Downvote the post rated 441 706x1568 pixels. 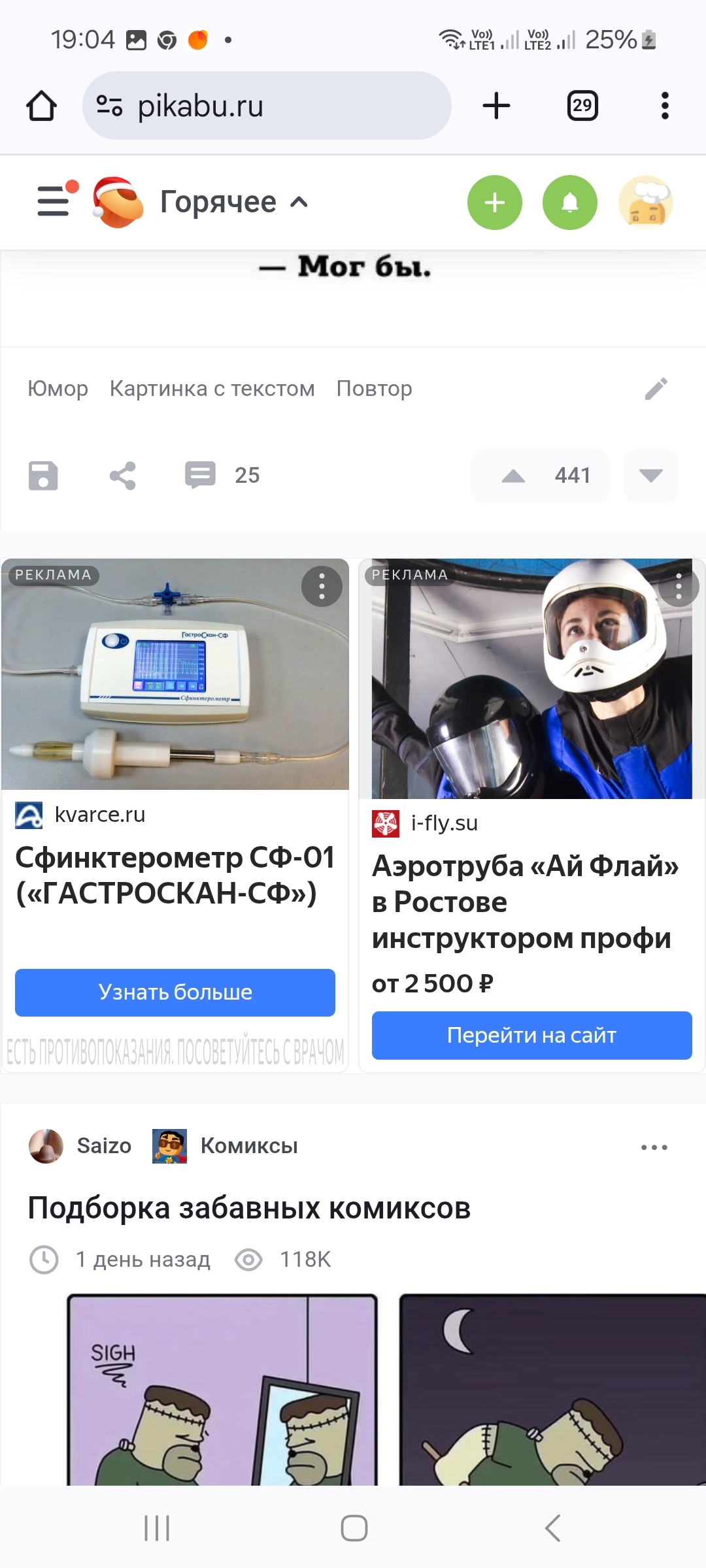650,476
